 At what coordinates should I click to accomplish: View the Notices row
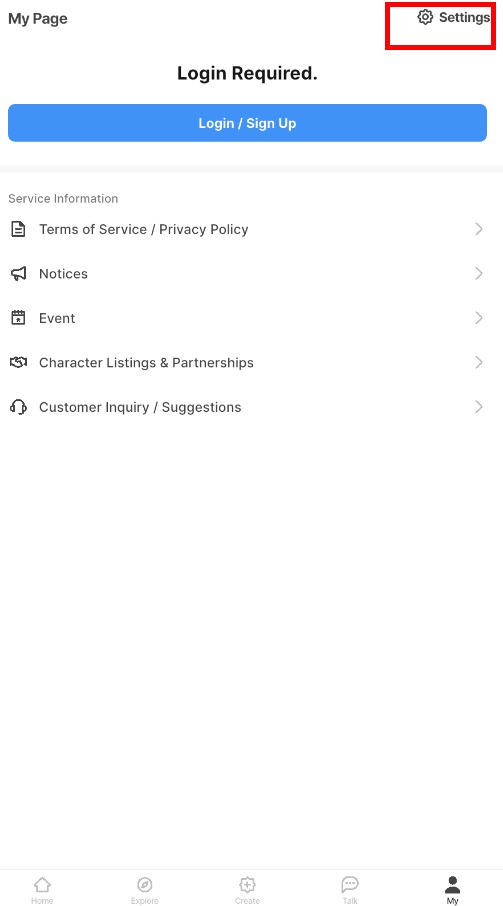coord(247,274)
